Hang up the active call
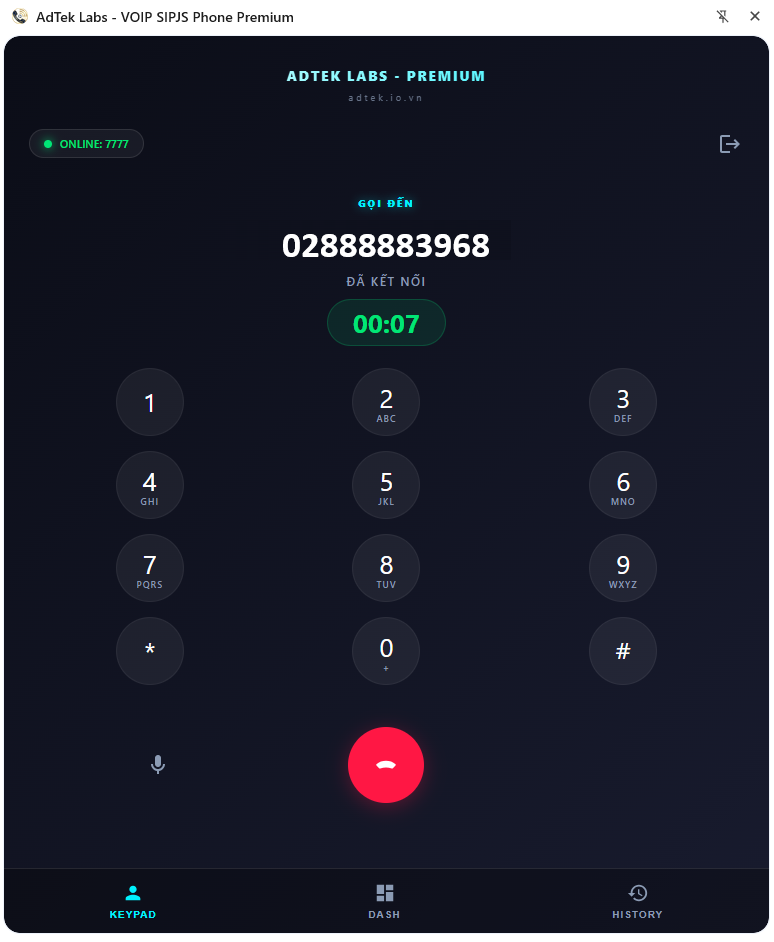Screen dimensions: 774x942 [x=386, y=765]
